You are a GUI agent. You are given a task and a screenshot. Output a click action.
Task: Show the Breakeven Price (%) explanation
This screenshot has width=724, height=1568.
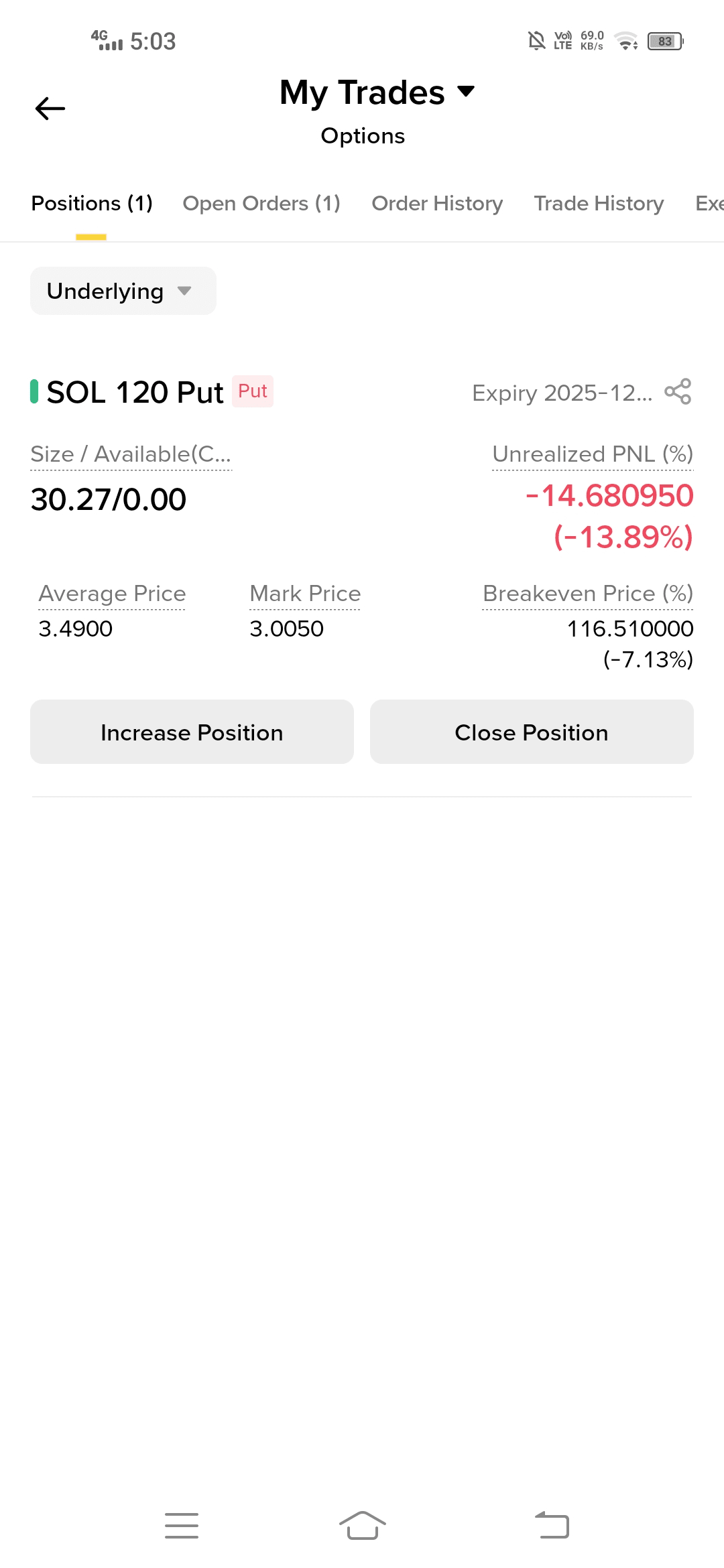(587, 594)
